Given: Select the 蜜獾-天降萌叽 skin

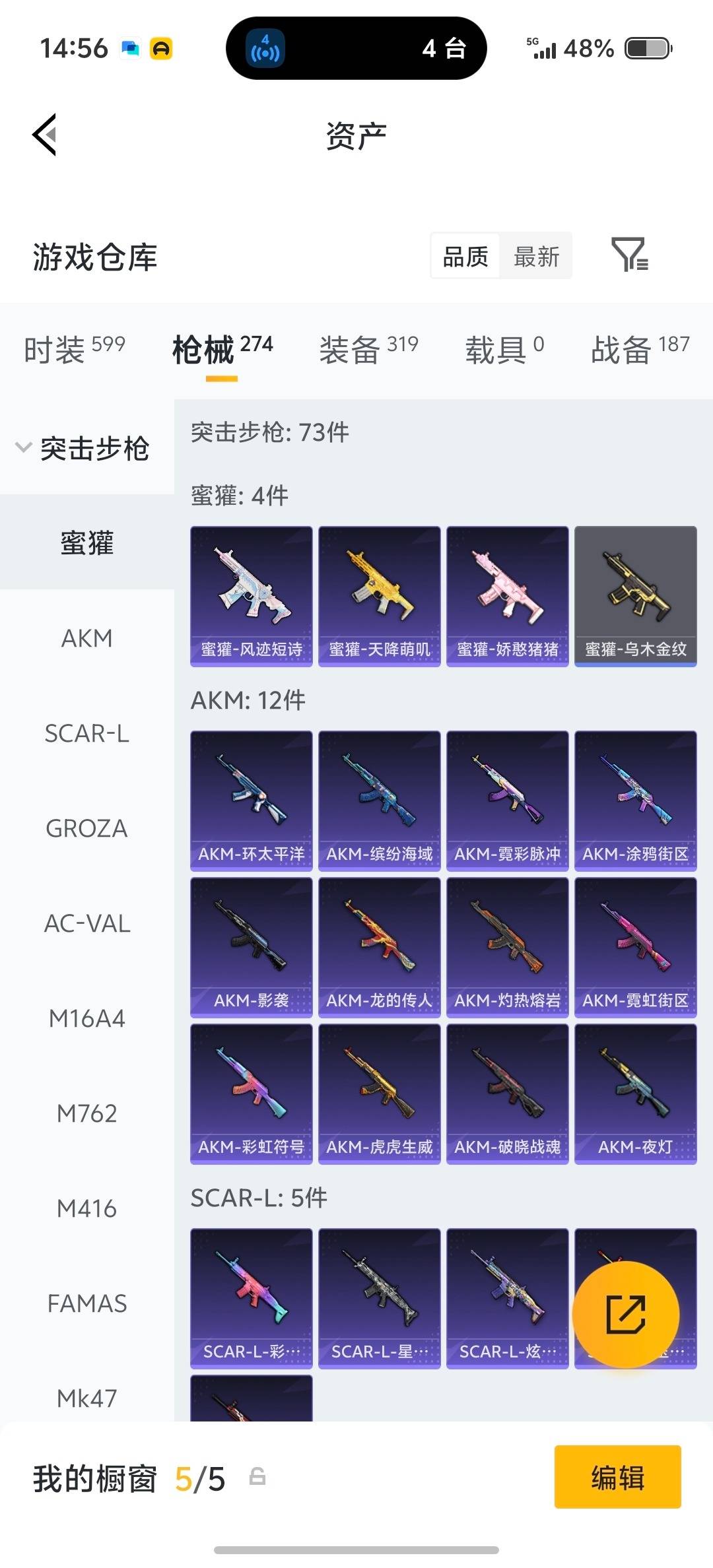Looking at the screenshot, I should (379, 593).
